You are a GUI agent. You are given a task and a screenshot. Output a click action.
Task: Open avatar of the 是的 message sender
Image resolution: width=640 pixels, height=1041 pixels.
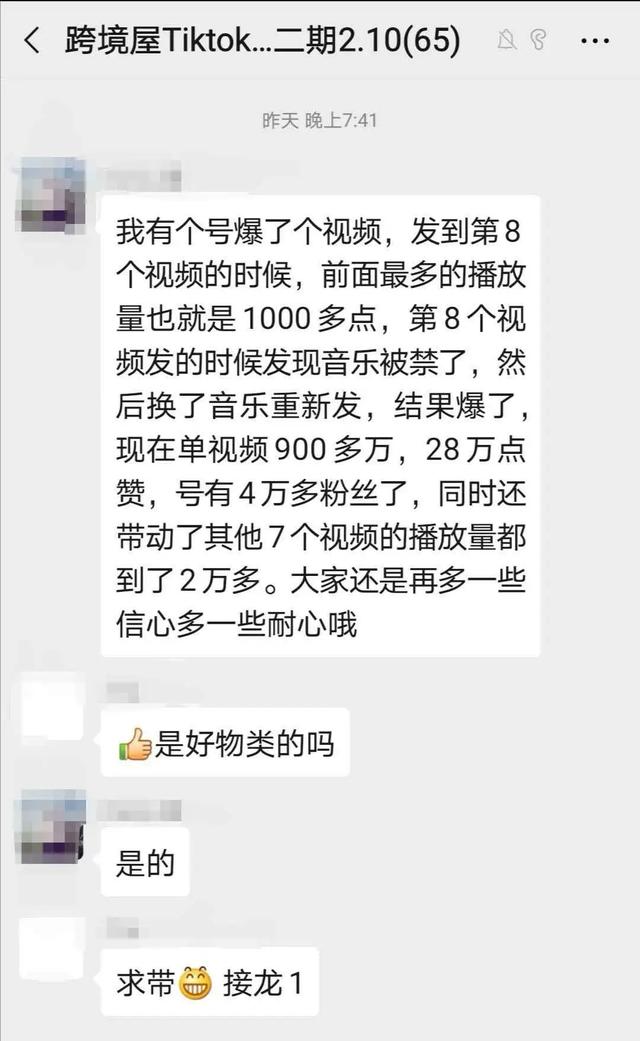click(53, 827)
